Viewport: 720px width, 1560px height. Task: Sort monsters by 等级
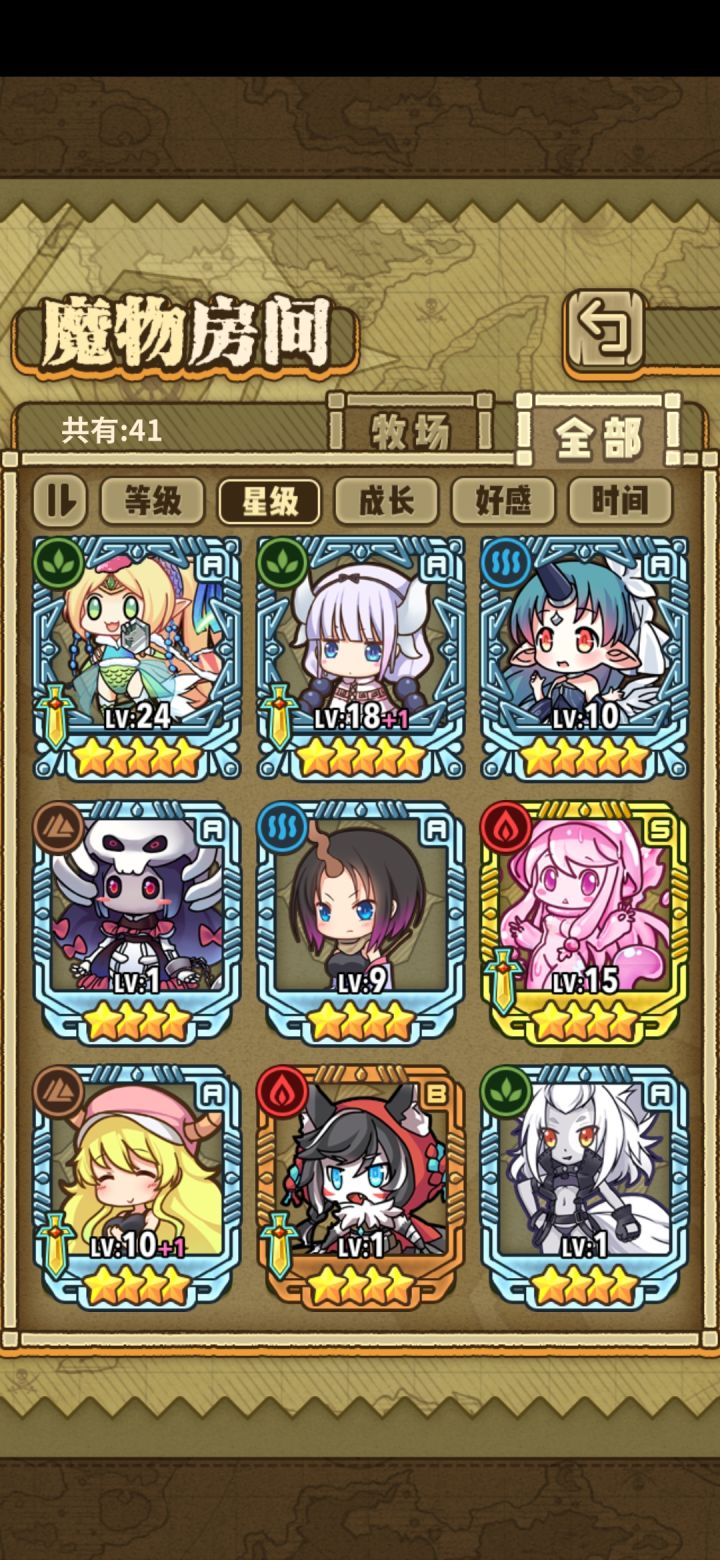point(150,500)
